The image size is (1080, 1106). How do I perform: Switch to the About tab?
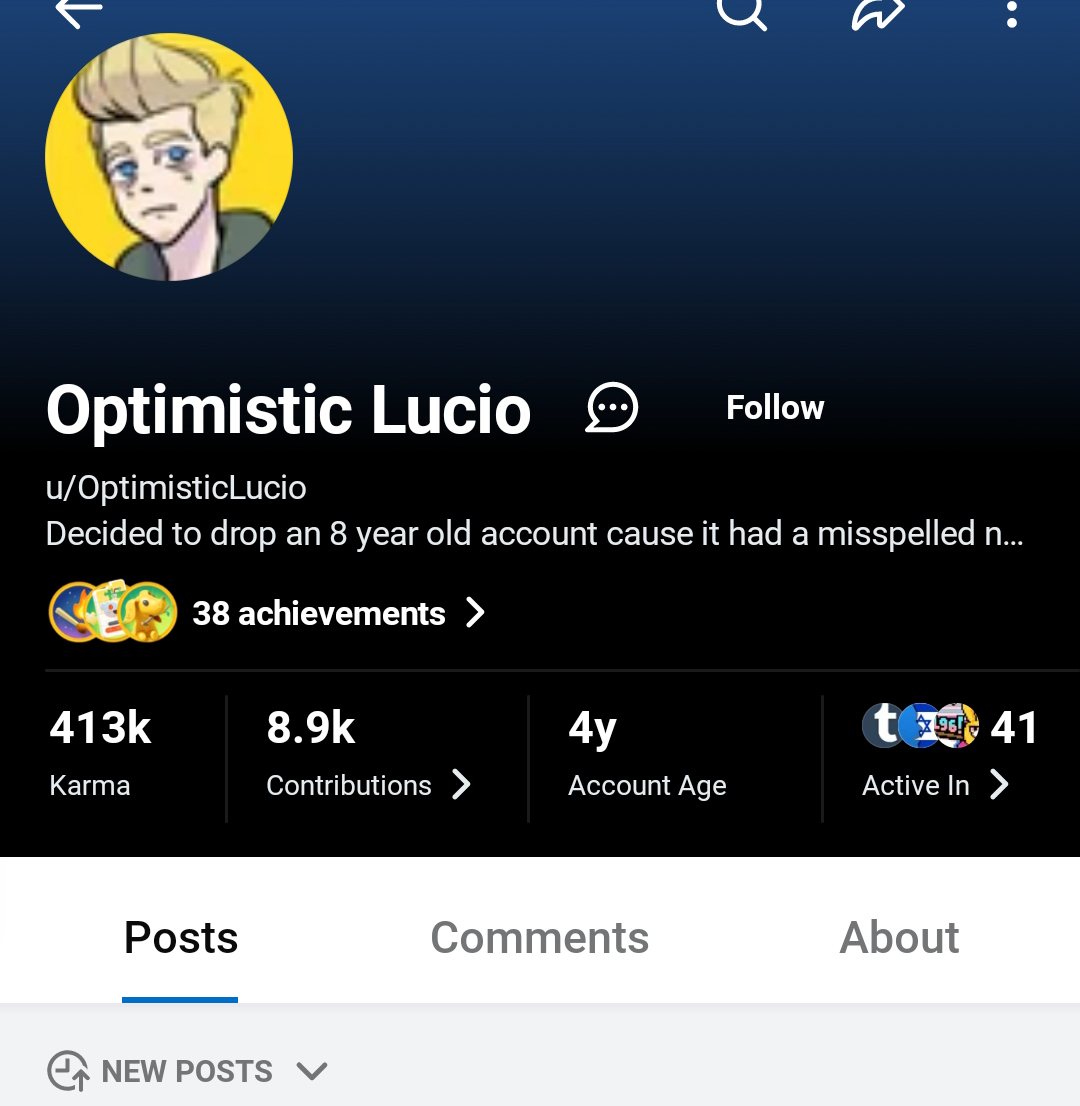coord(899,938)
